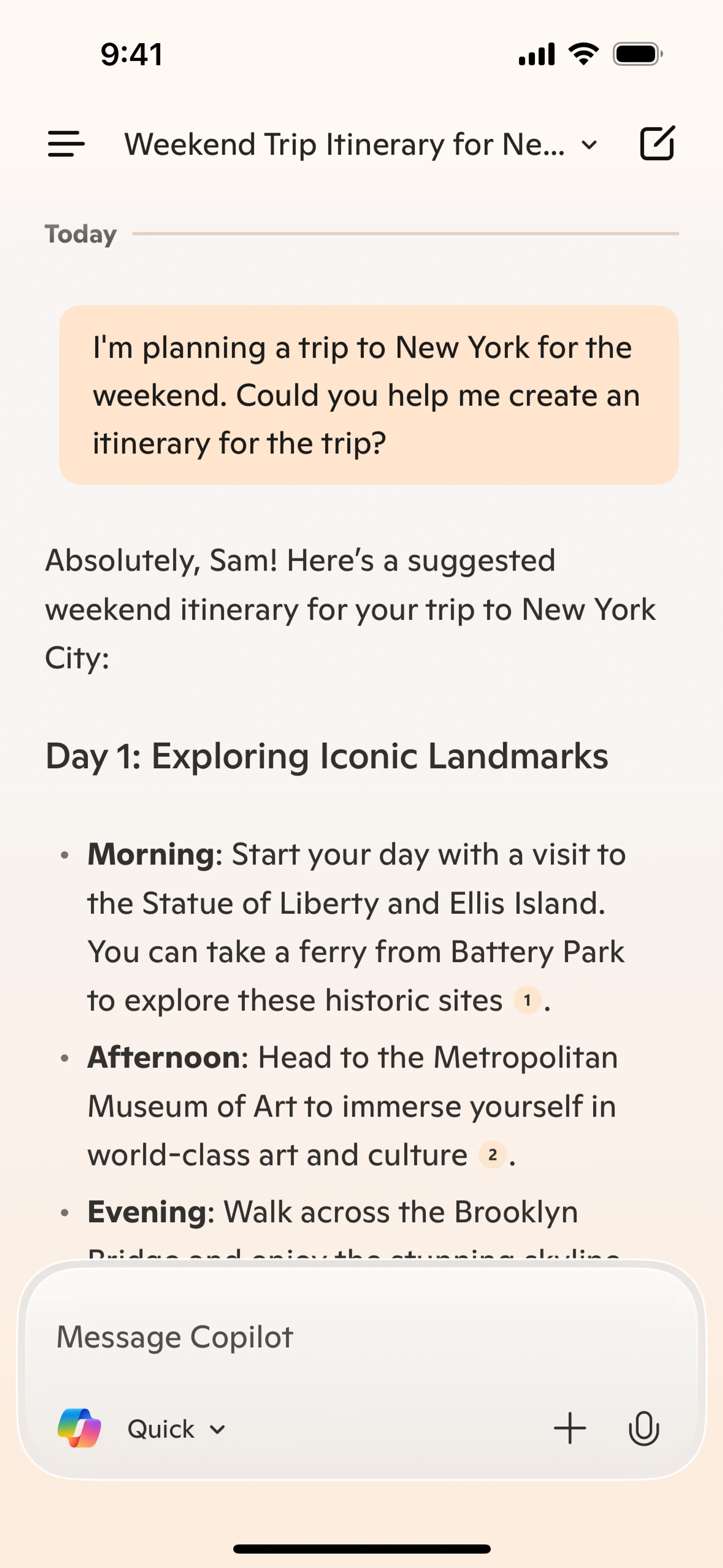Expand the Weekend Trip Itinerary title dropdown

[x=589, y=145]
